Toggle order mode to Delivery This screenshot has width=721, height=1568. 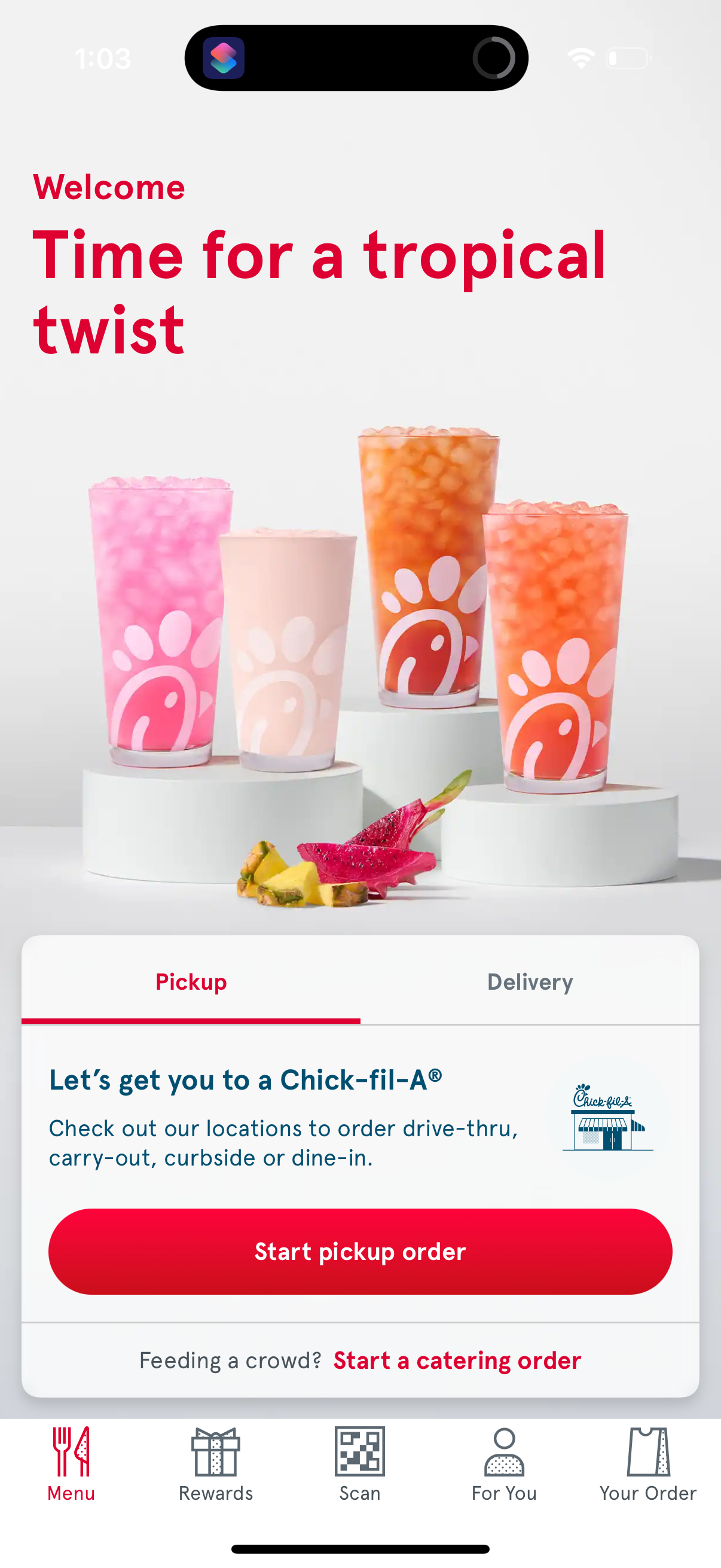coord(530,981)
